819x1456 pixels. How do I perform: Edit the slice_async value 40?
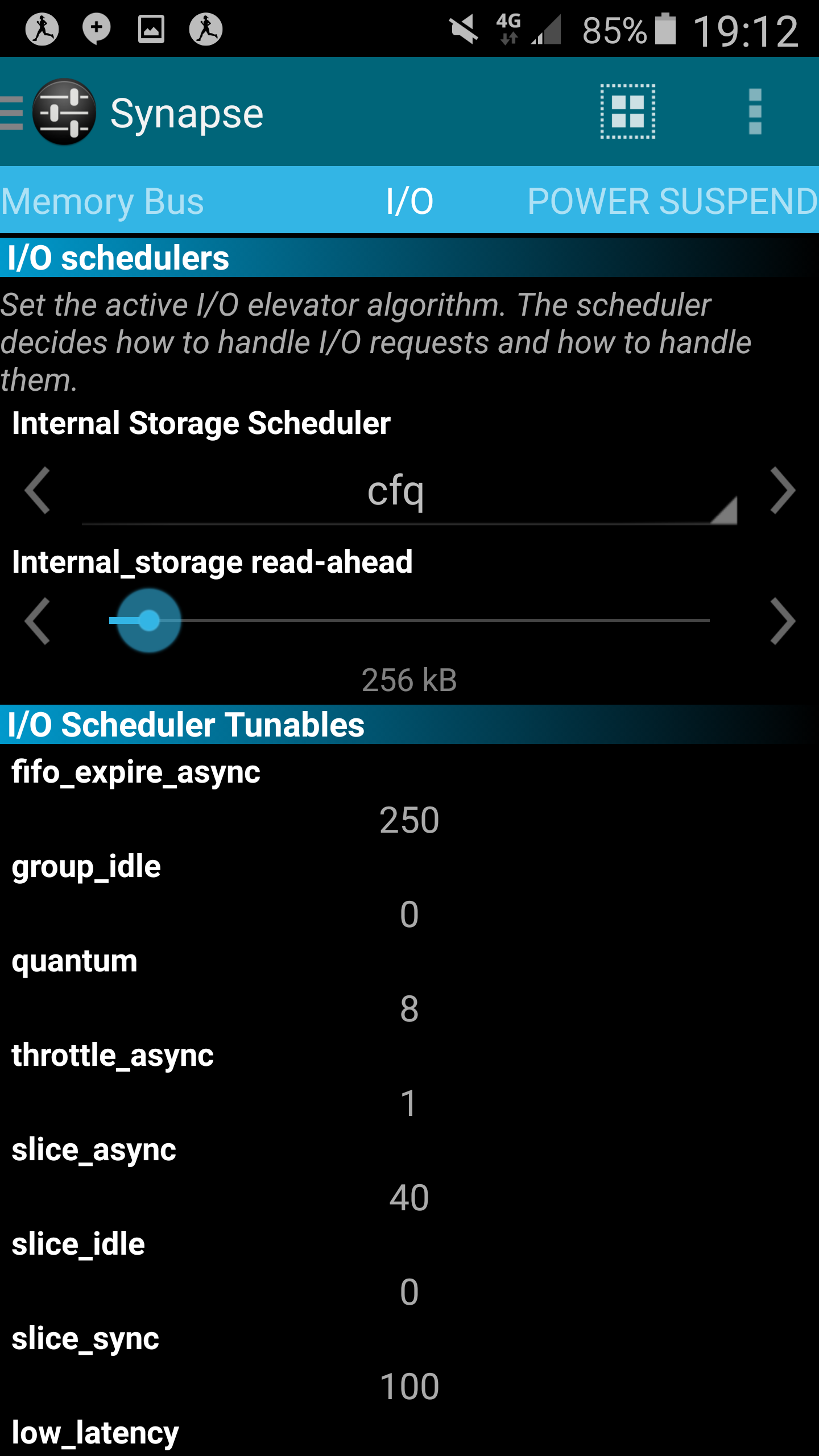[409, 1198]
